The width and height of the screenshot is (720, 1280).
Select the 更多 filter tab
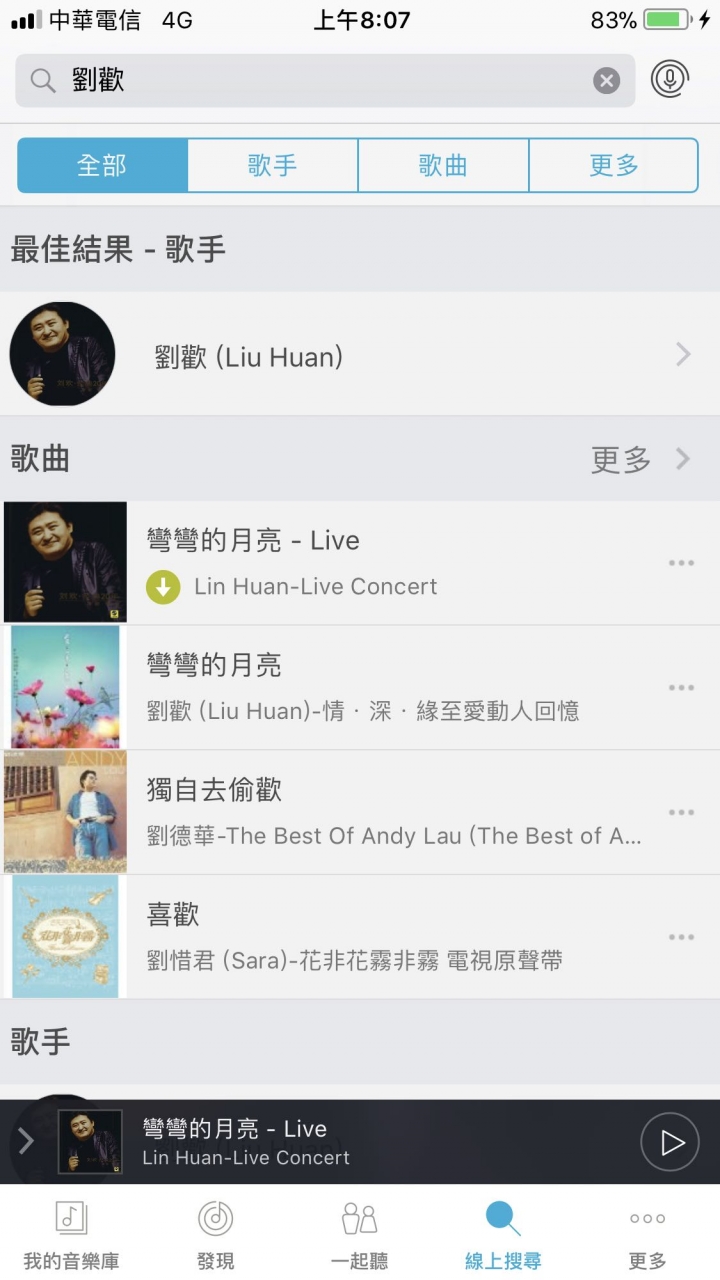tap(613, 165)
